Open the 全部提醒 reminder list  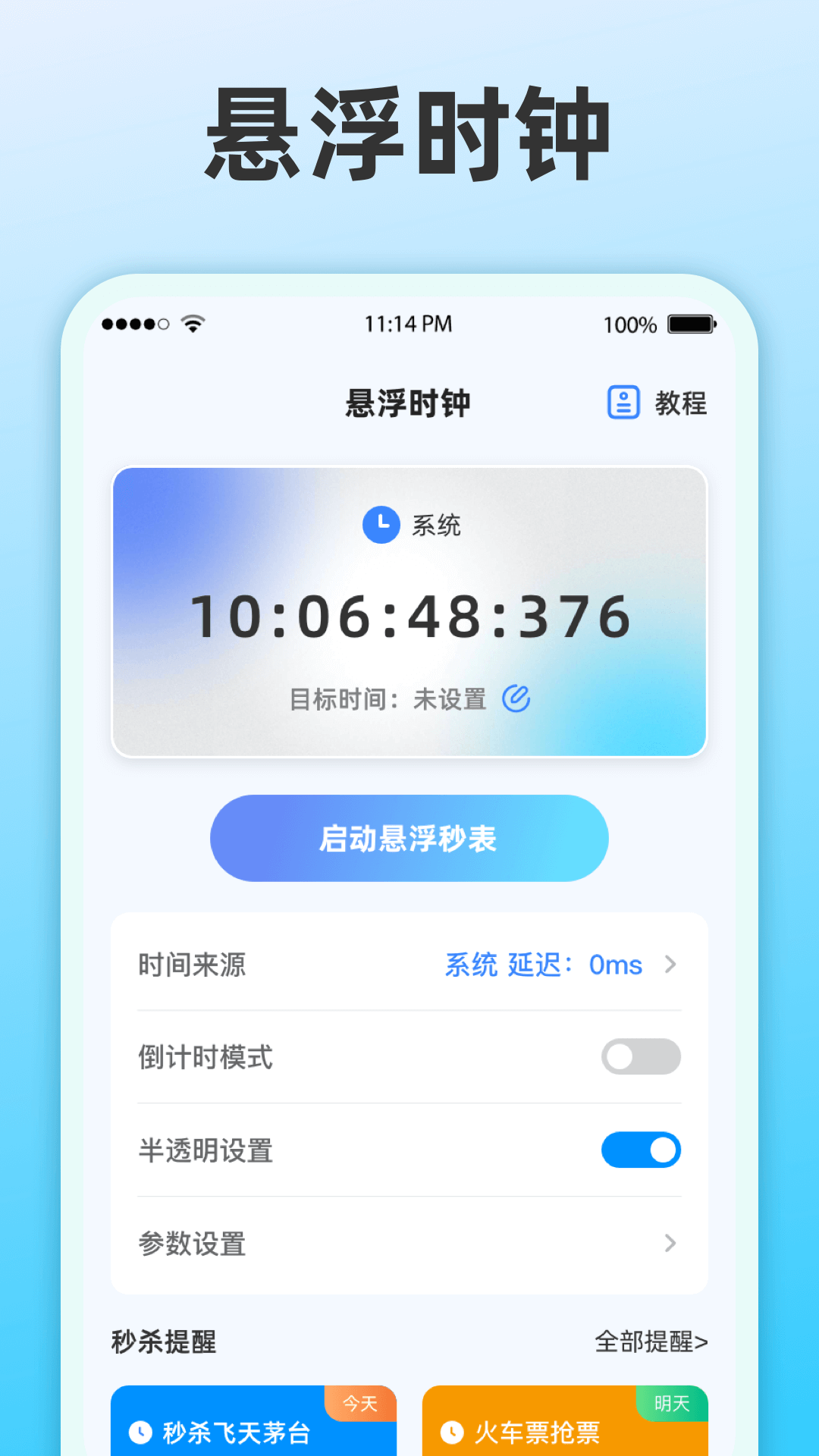[x=651, y=1342]
